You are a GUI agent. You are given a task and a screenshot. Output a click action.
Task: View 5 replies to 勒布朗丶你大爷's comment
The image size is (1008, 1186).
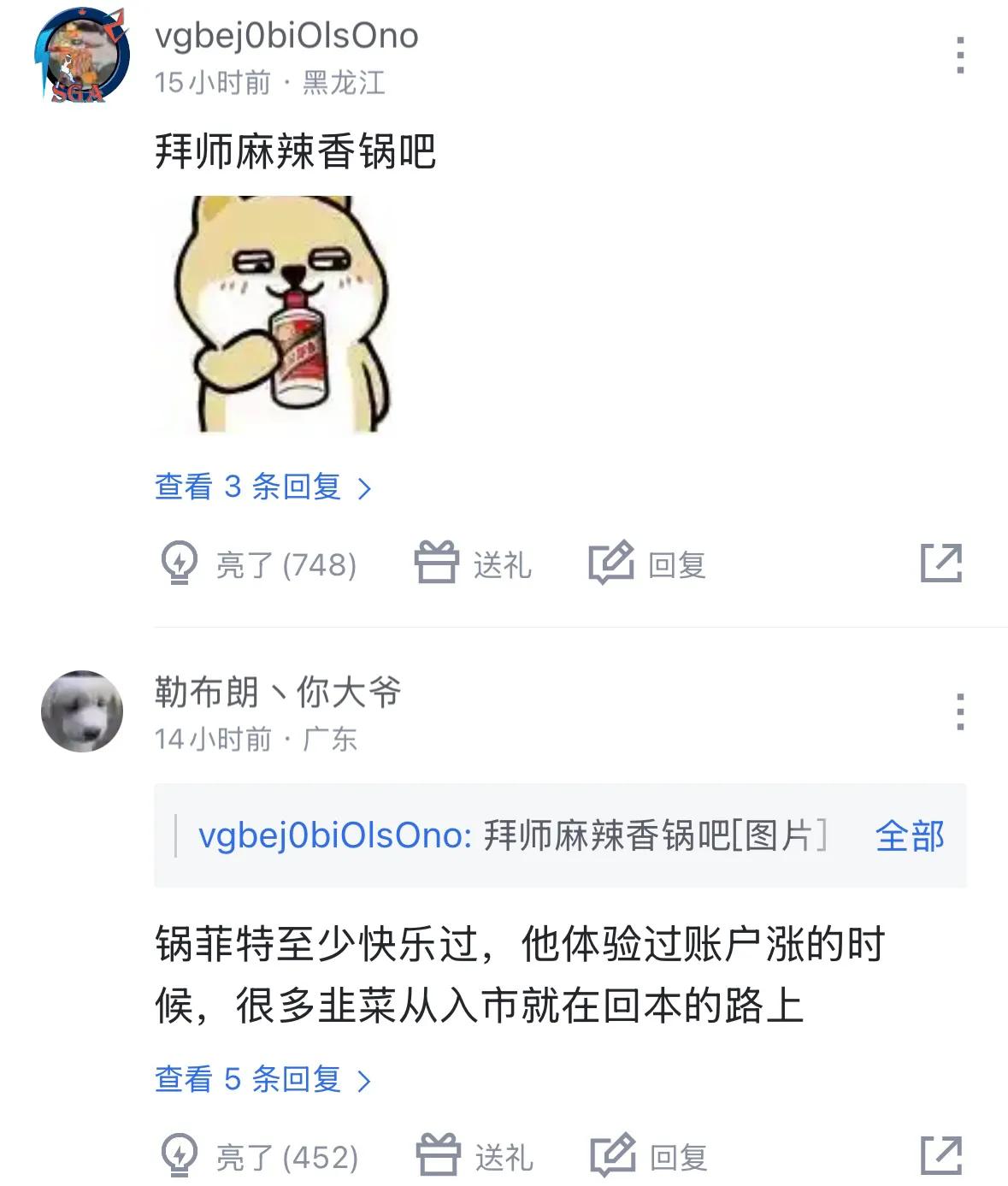coord(263,1080)
